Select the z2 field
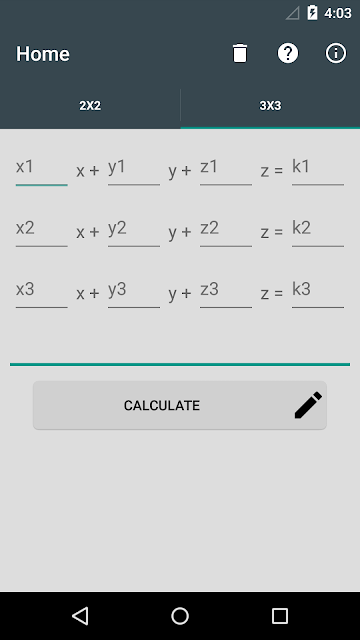This screenshot has height=640, width=360. coord(226,231)
